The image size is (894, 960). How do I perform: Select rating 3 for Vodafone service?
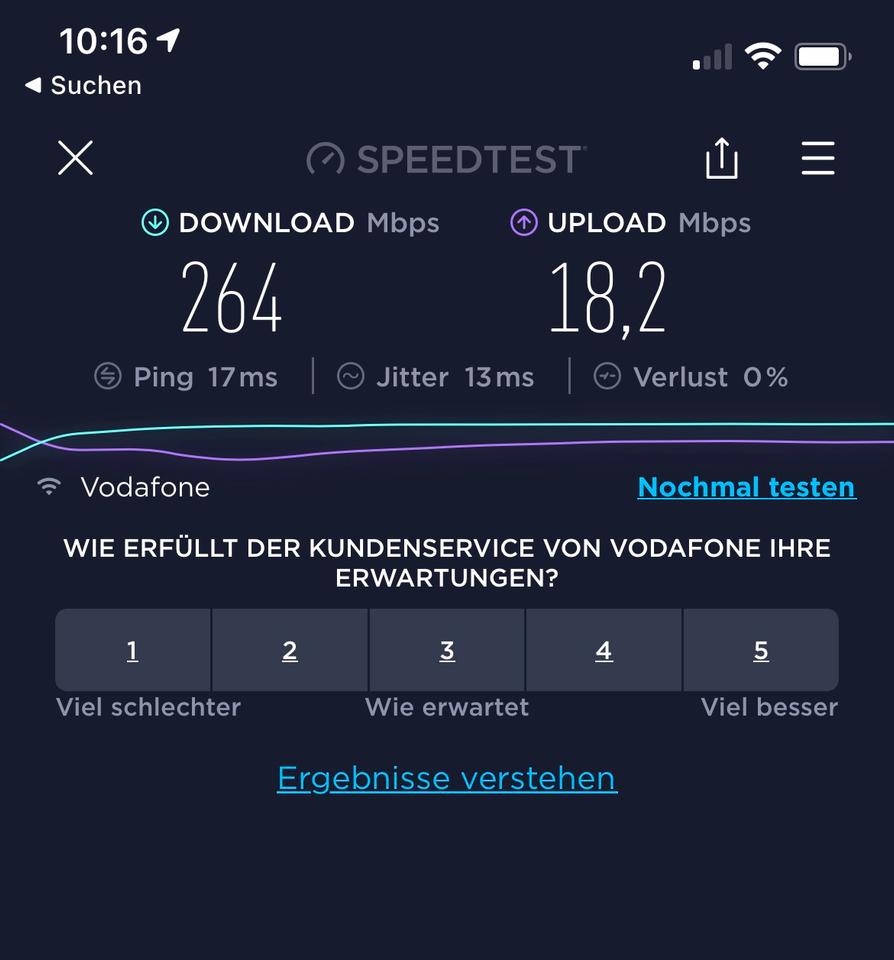[447, 651]
